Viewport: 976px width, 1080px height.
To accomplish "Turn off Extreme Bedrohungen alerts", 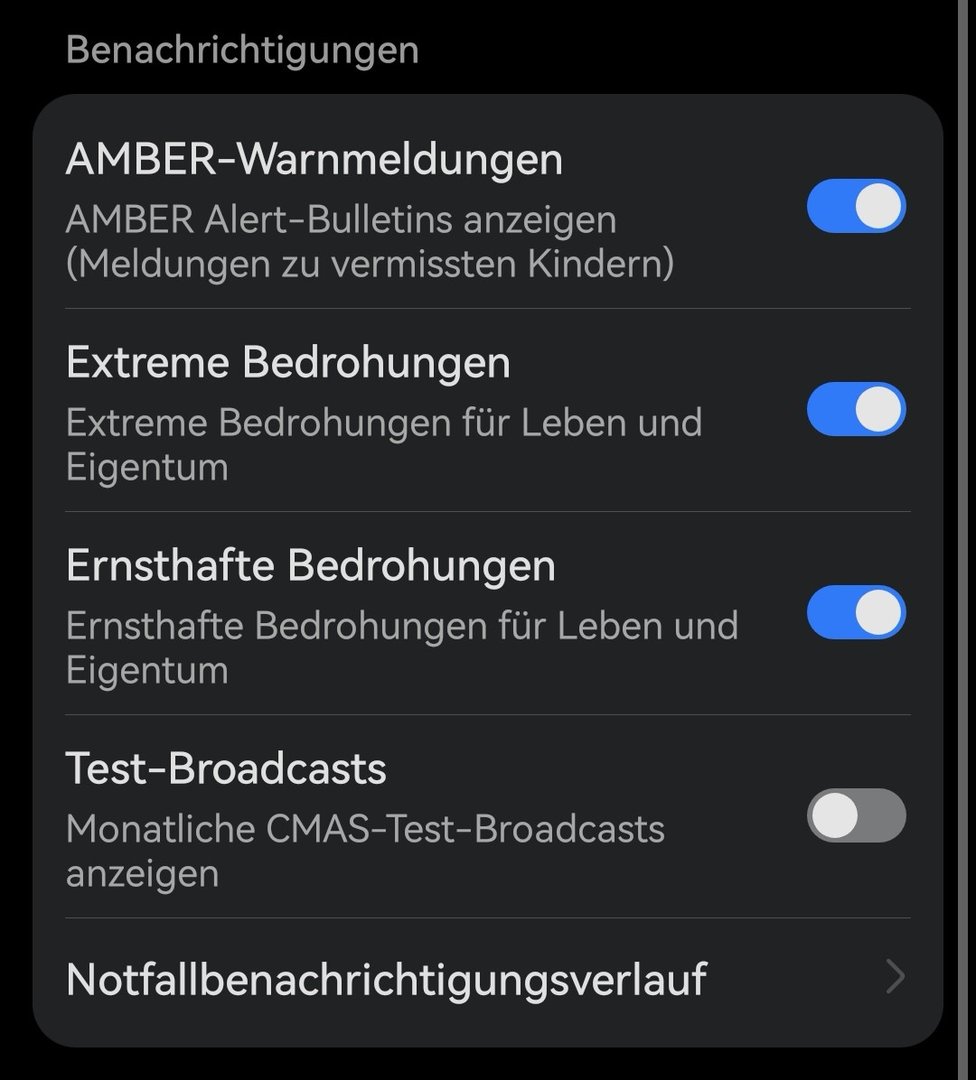I will tap(856, 409).
